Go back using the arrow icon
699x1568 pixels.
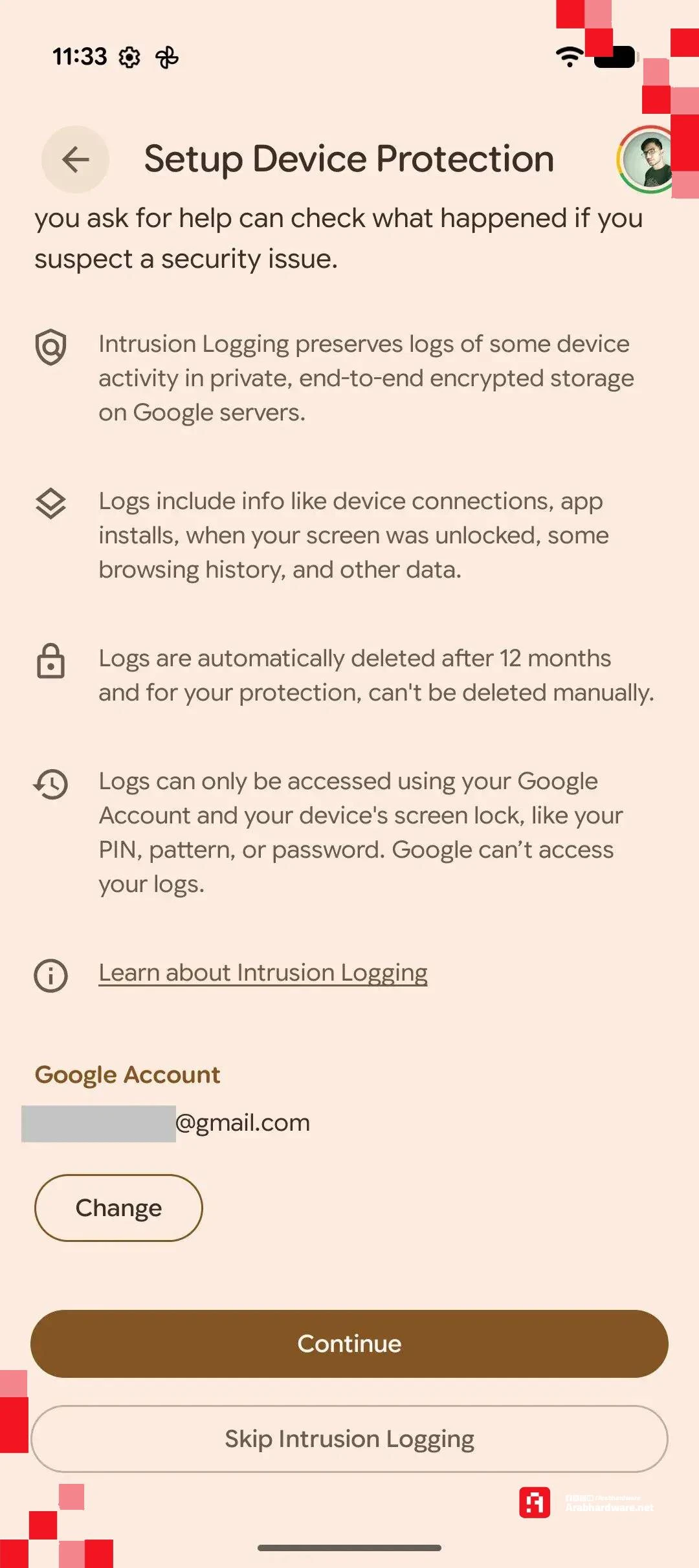(x=75, y=159)
